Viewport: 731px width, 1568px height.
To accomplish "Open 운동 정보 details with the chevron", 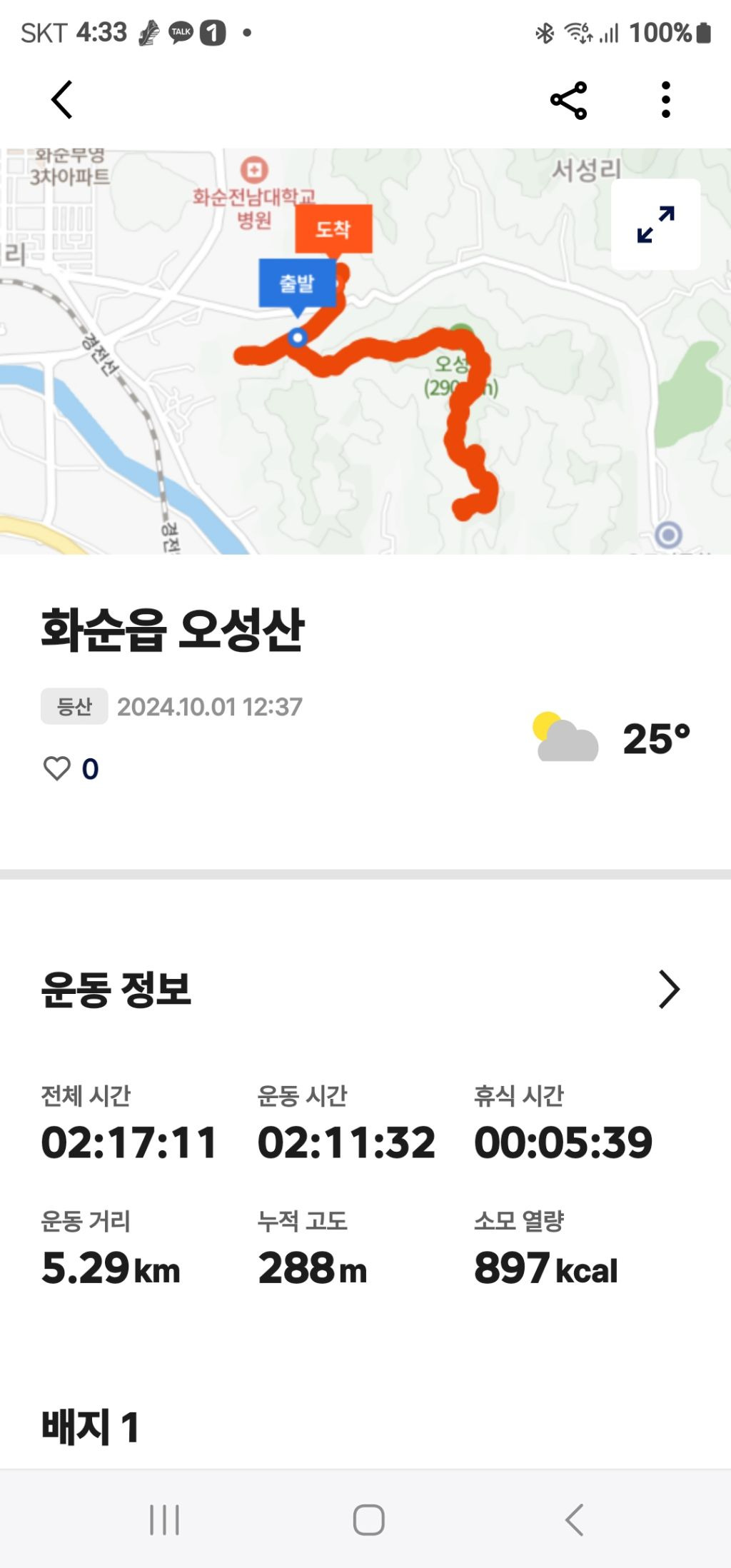I will click(668, 989).
